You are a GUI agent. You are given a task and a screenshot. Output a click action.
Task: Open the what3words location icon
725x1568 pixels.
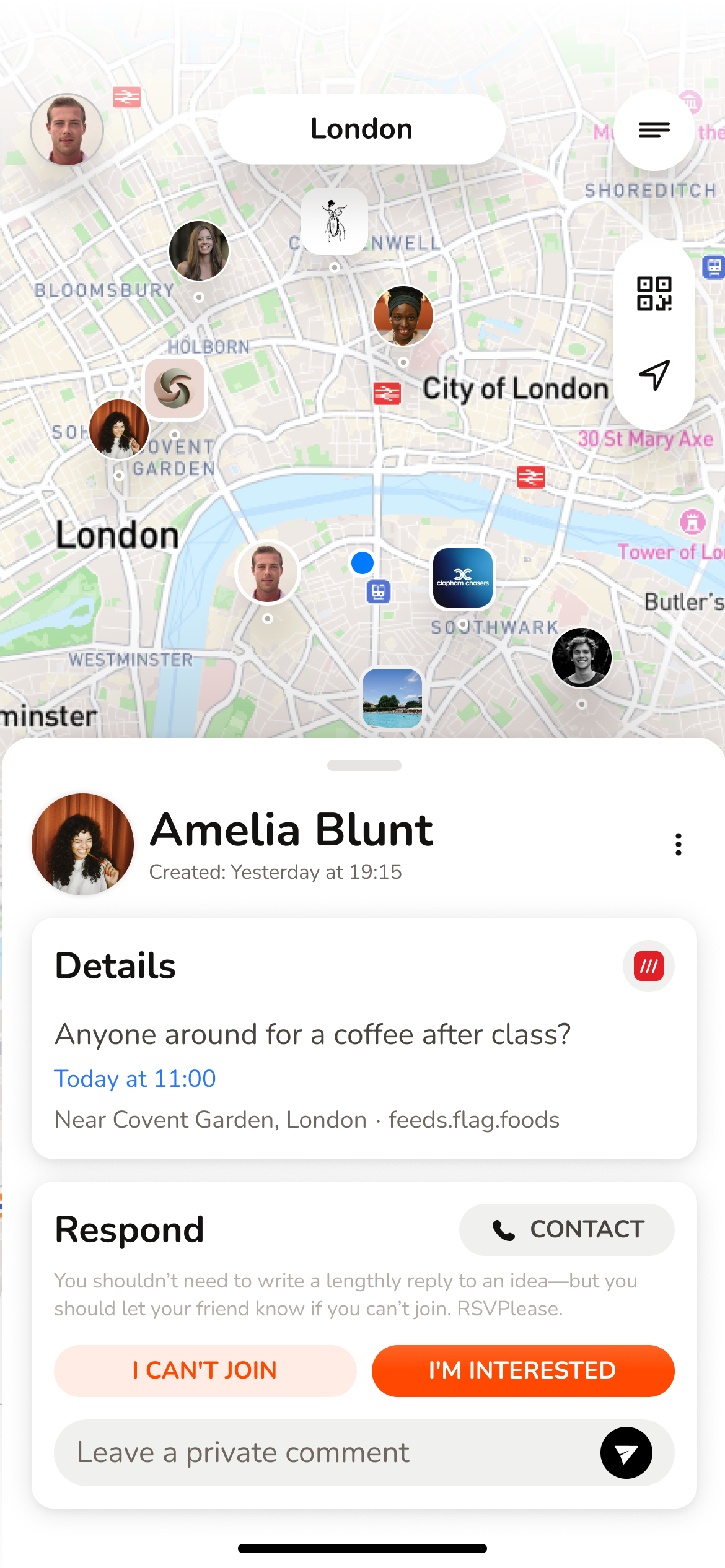pyautogui.click(x=648, y=966)
